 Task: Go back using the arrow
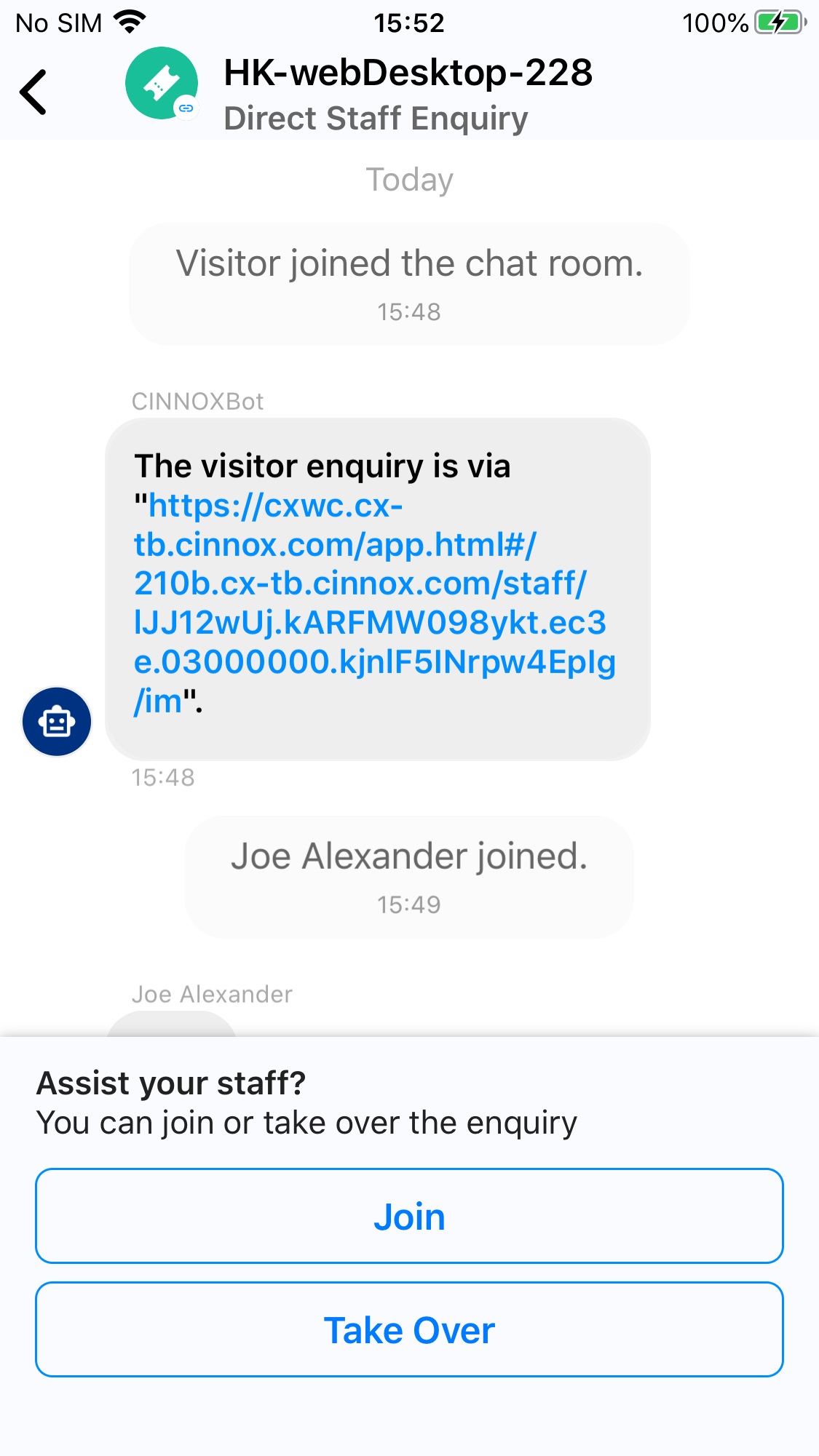33,92
